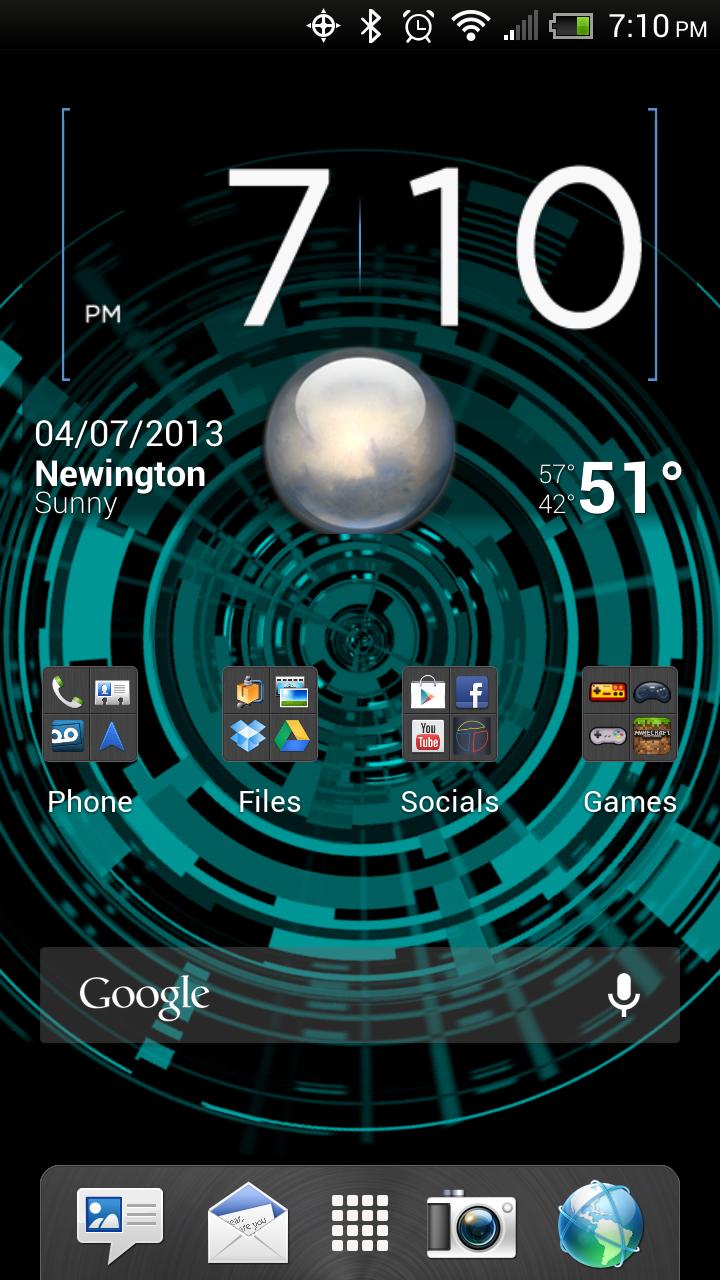Viewport: 720px width, 1280px height.
Task: Open the Phone folder
Action: point(90,715)
